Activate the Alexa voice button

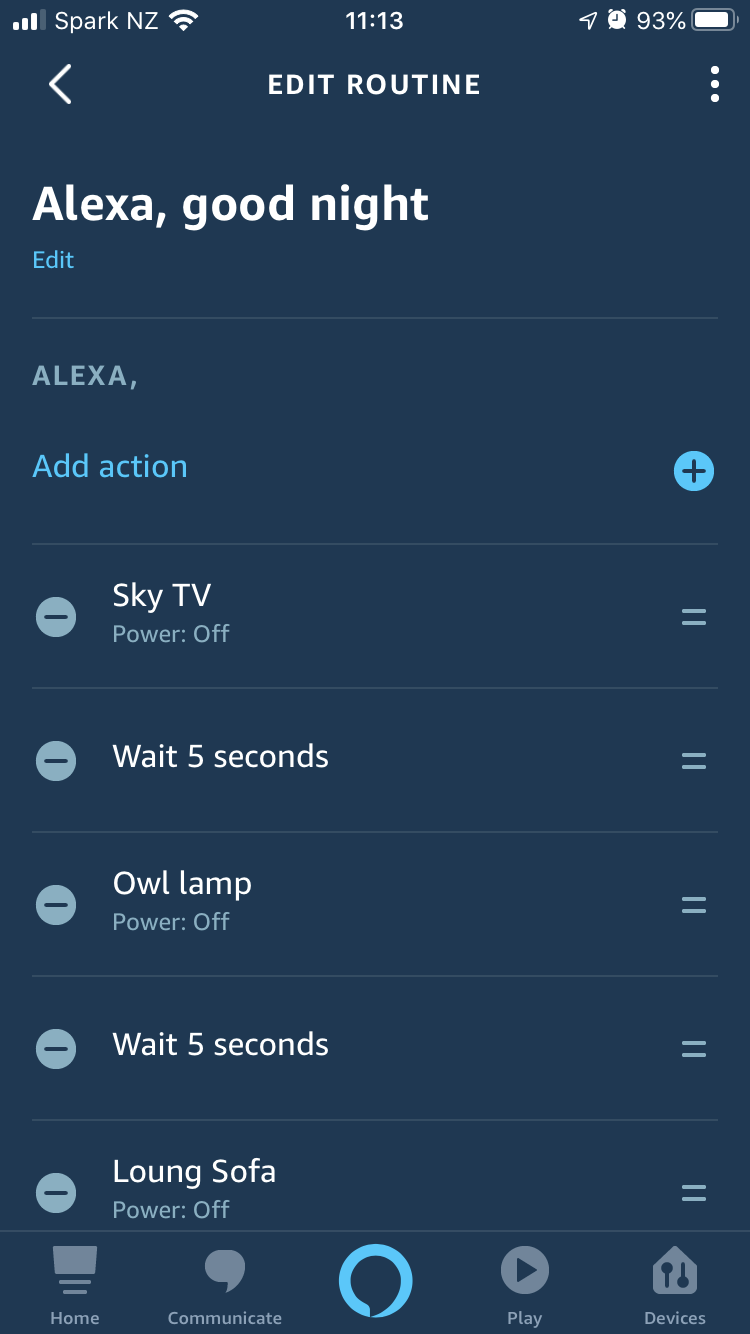pos(375,1281)
